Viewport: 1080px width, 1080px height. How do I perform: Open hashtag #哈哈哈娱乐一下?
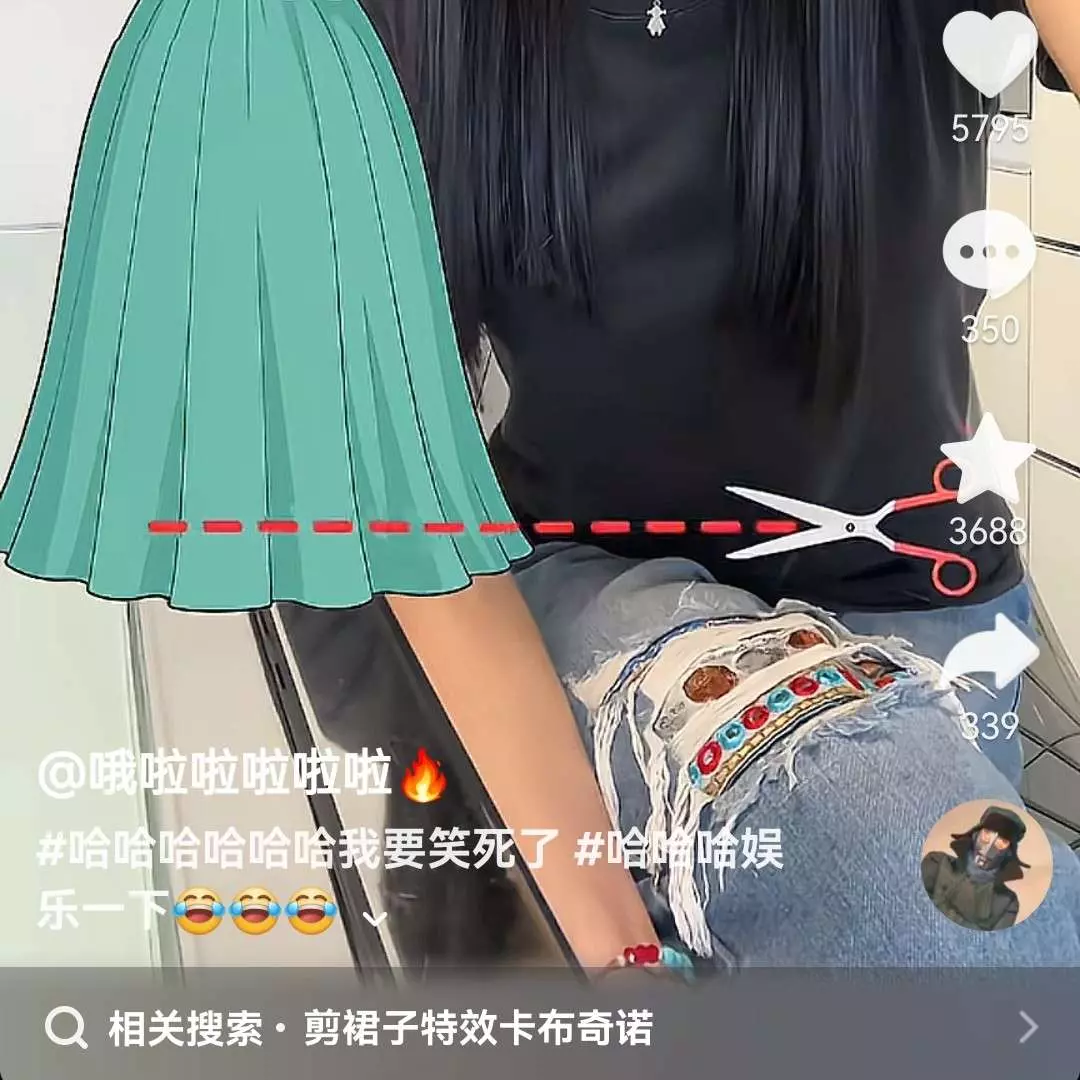pos(680,850)
